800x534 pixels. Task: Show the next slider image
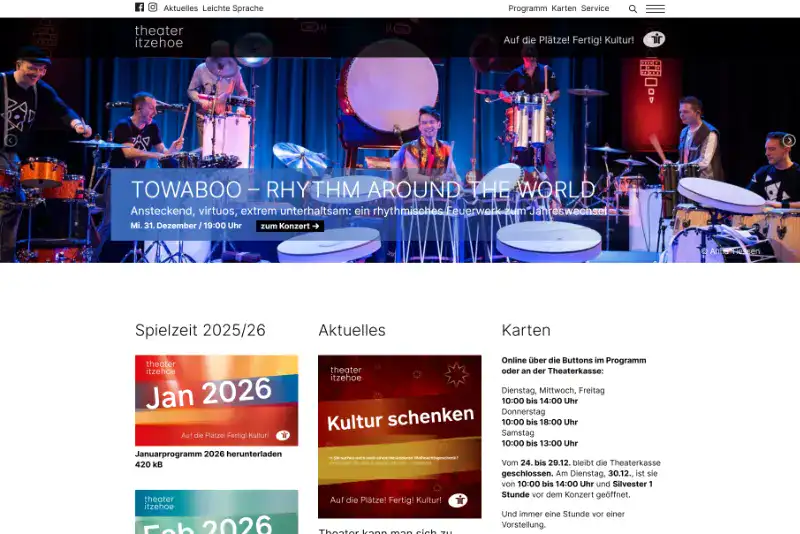click(788, 140)
